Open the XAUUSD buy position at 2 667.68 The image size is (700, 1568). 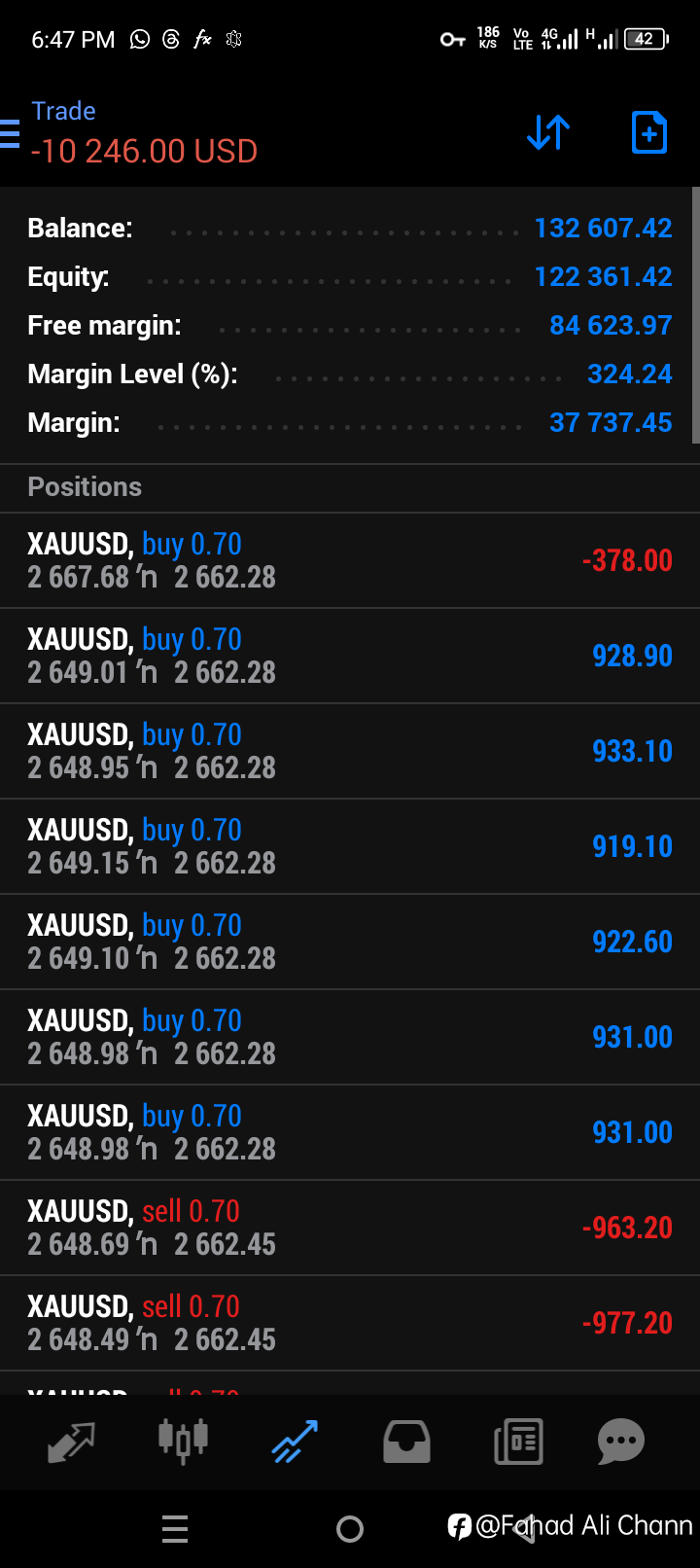(x=350, y=561)
